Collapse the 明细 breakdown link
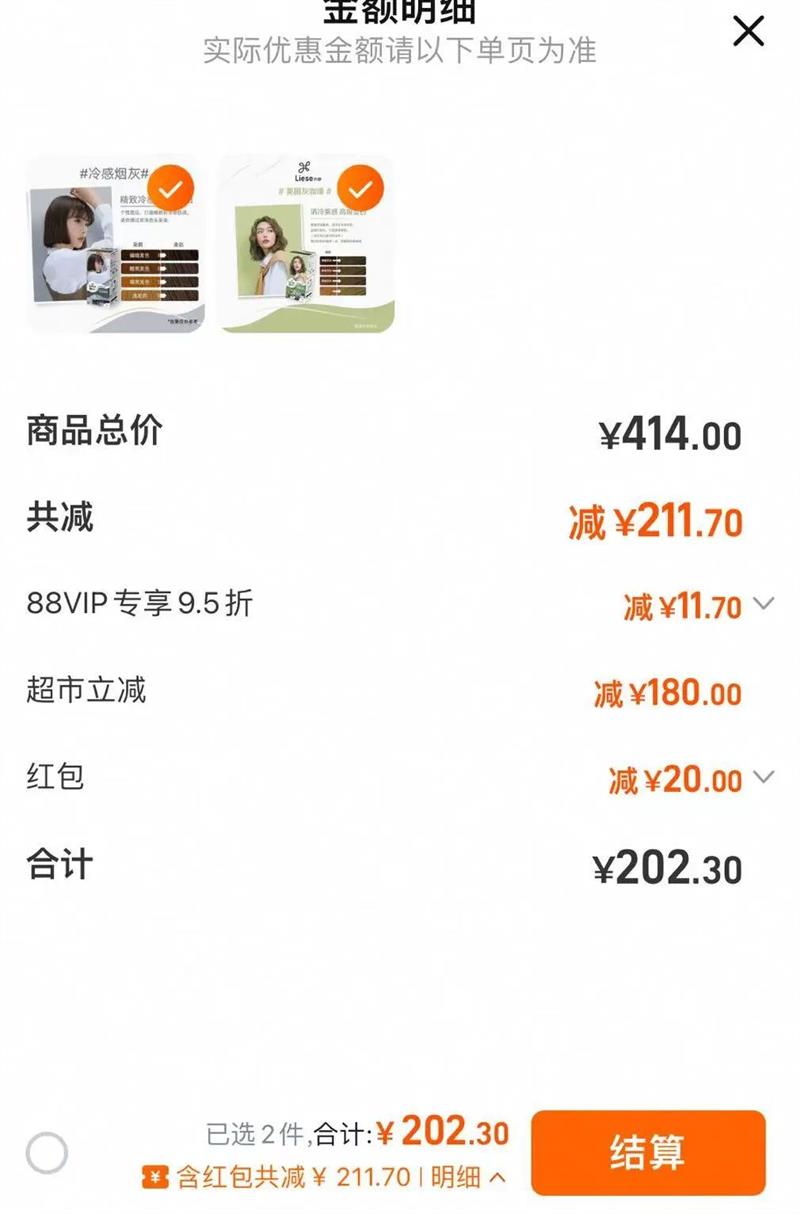The height and width of the screenshot is (1214, 800). click(468, 1177)
